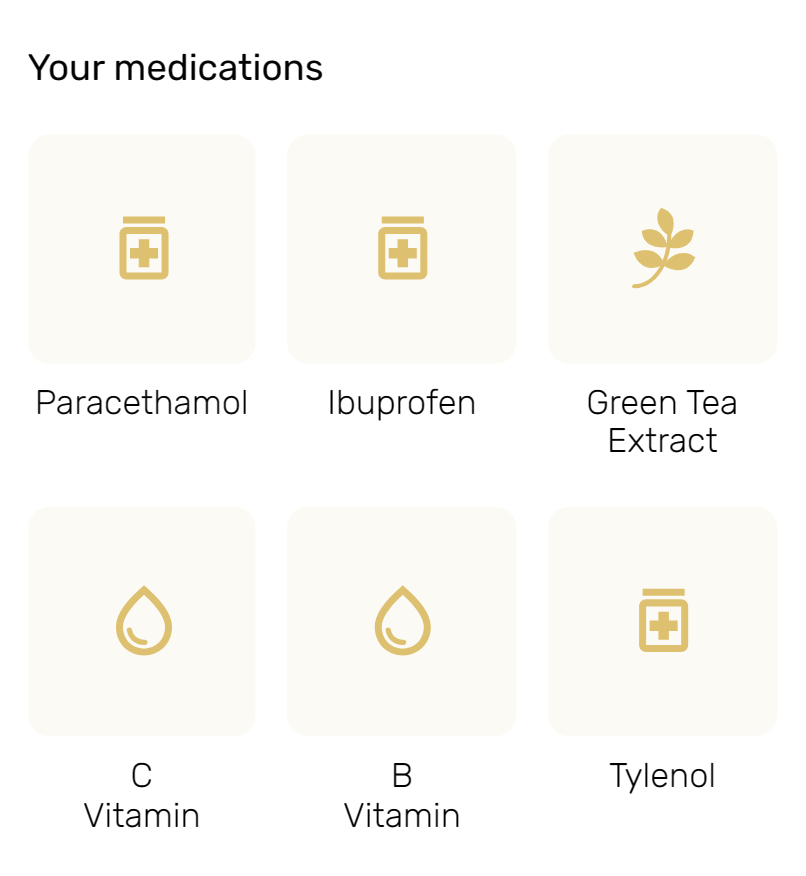Tap the Tylenol medication card

click(662, 621)
